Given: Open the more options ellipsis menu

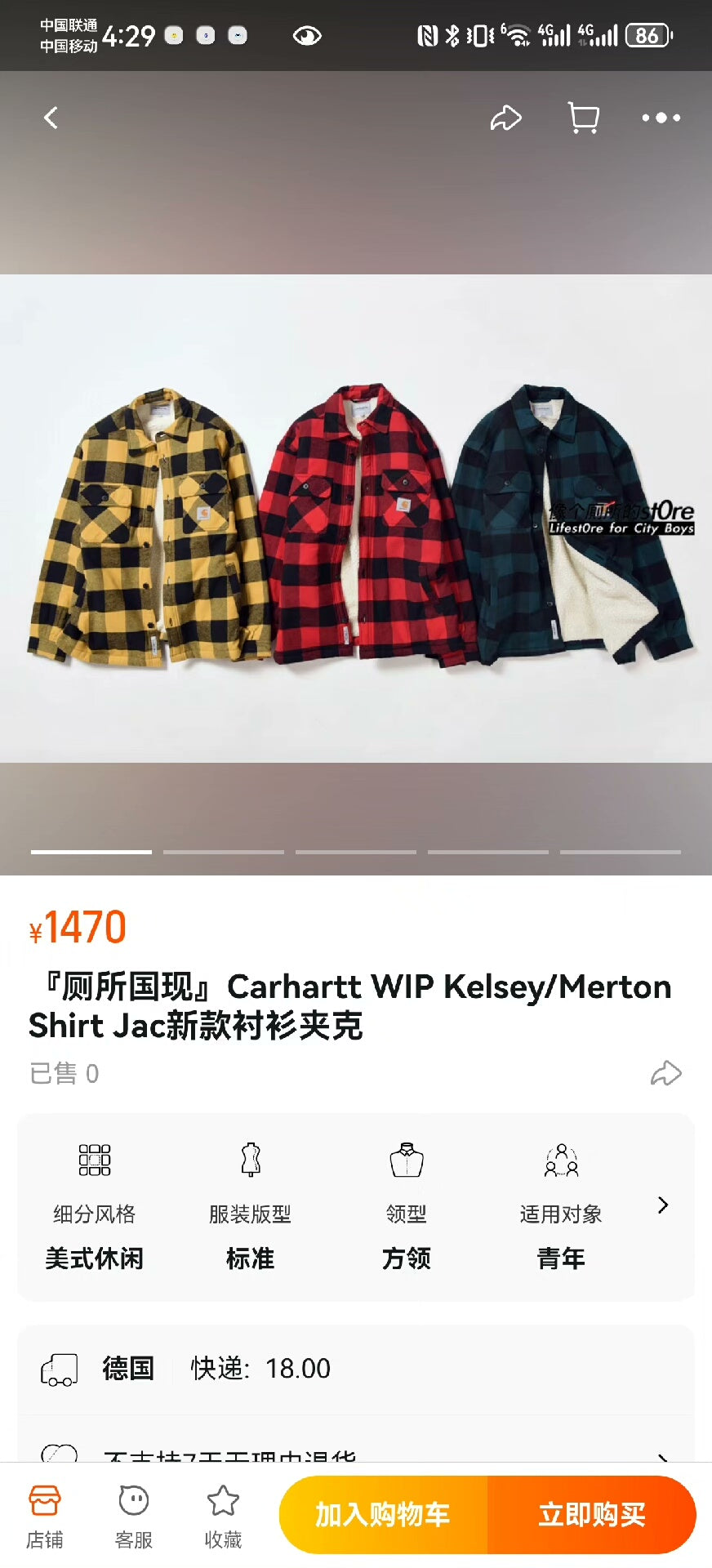Looking at the screenshot, I should coord(661,118).
